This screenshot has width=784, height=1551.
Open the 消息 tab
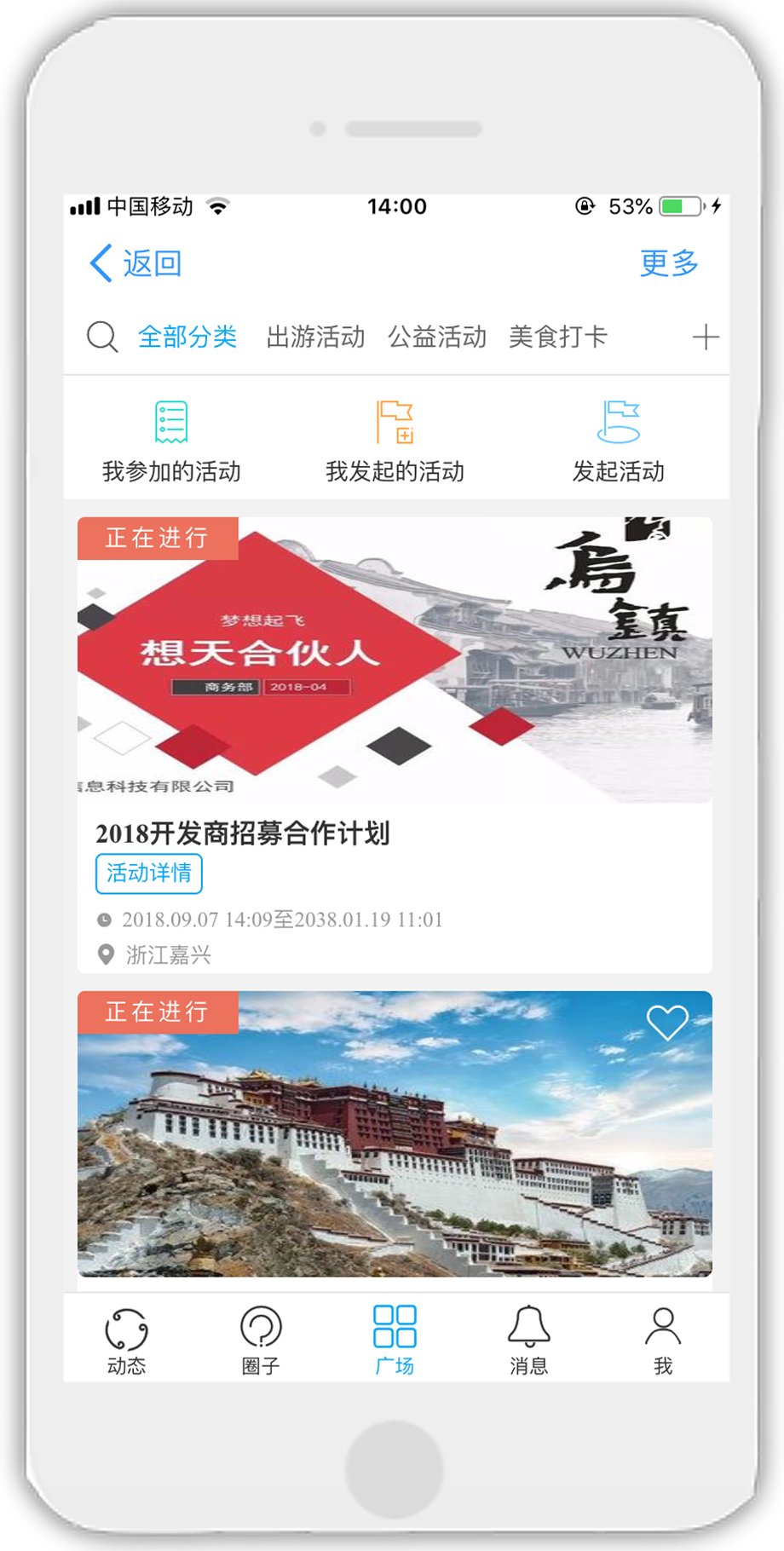click(528, 1340)
